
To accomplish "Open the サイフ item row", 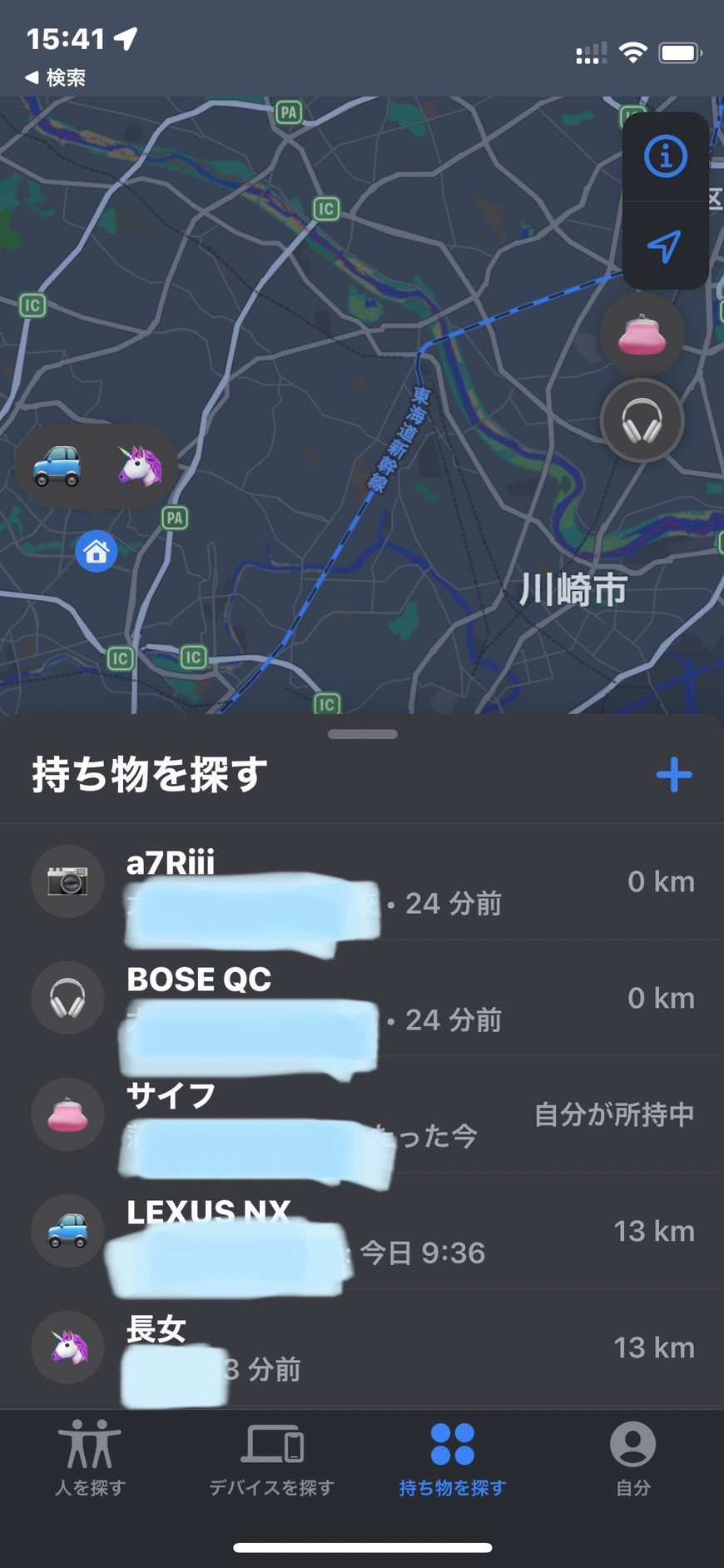I will [362, 1115].
